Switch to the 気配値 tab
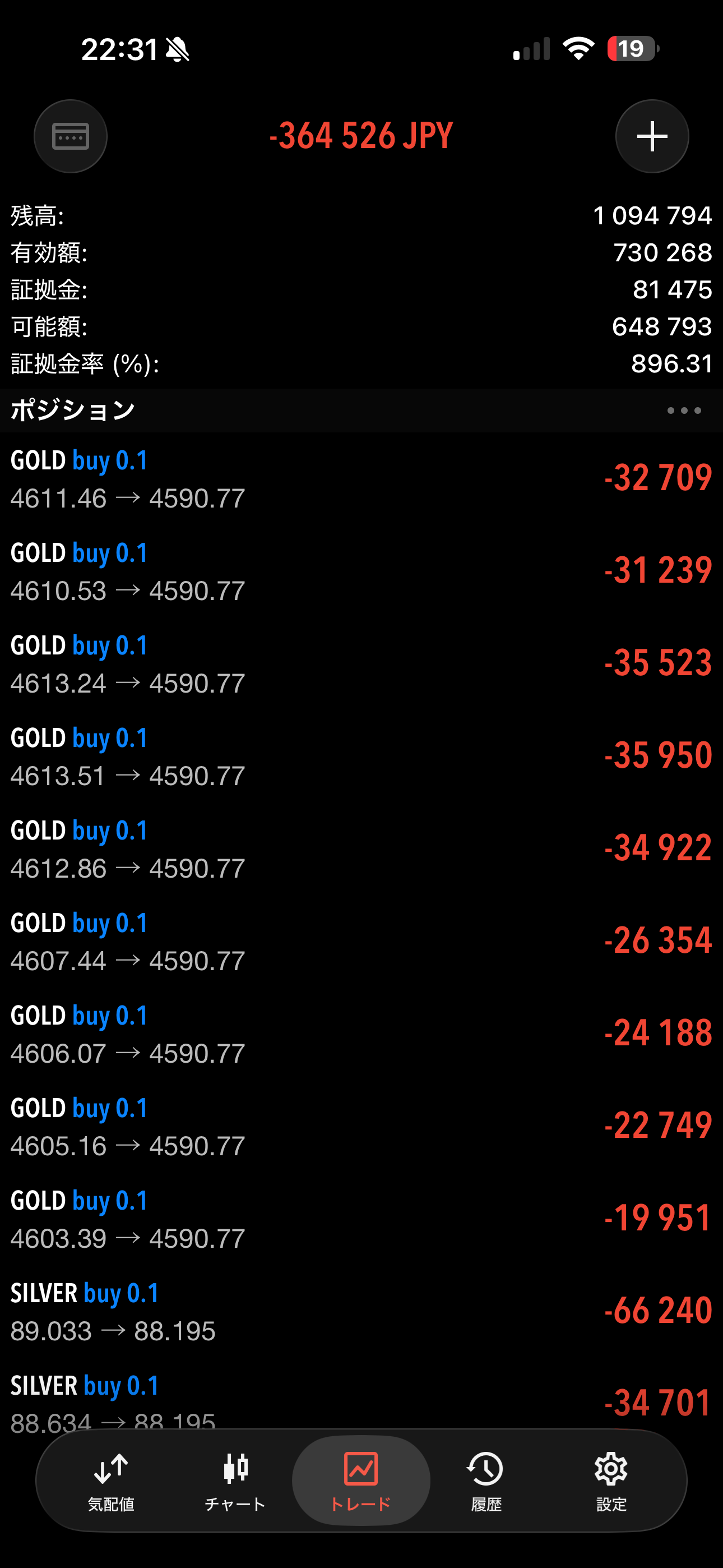Image resolution: width=723 pixels, height=1568 pixels. point(111,1481)
